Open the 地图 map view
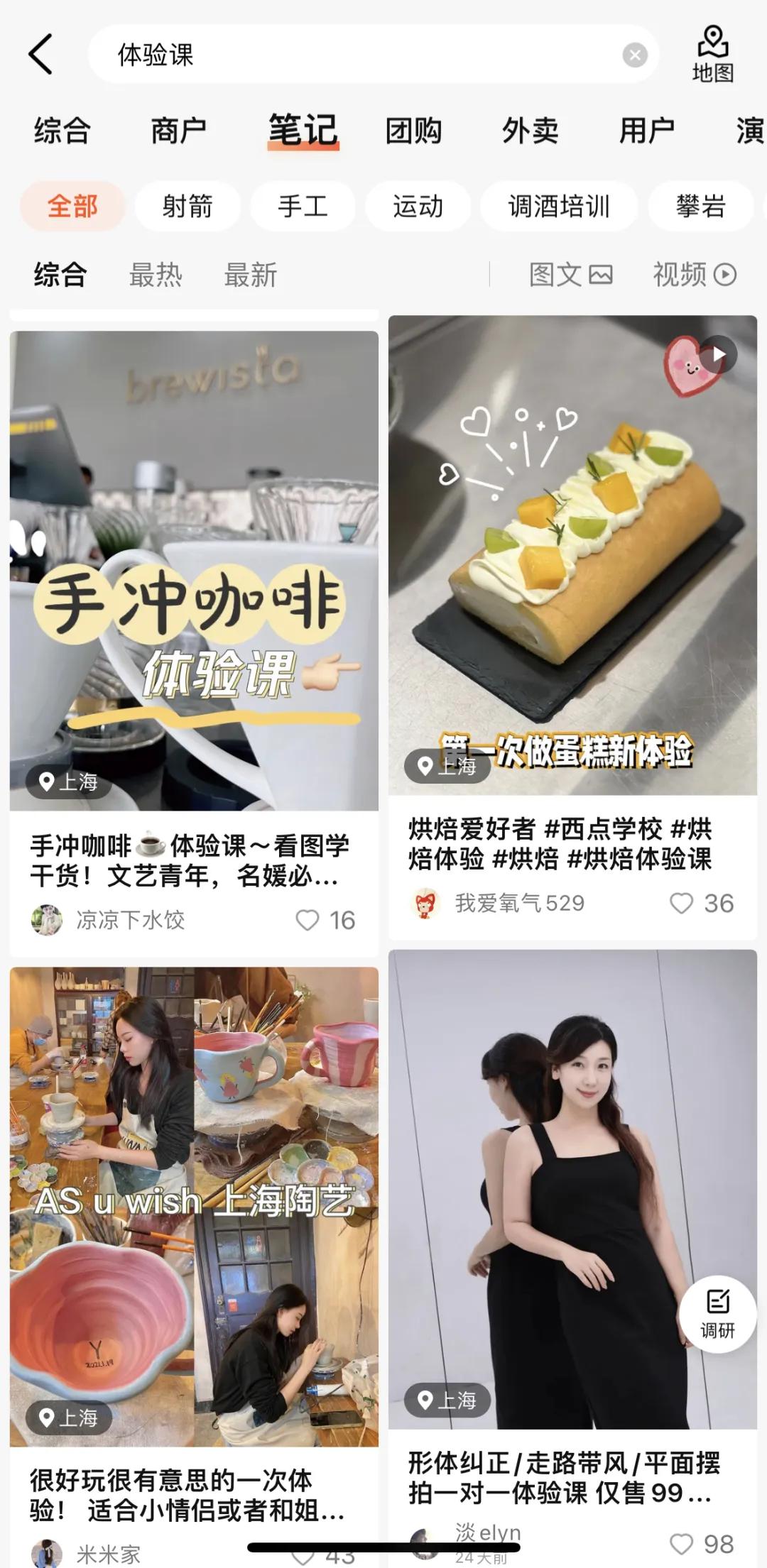The image size is (767, 1568). point(712,55)
